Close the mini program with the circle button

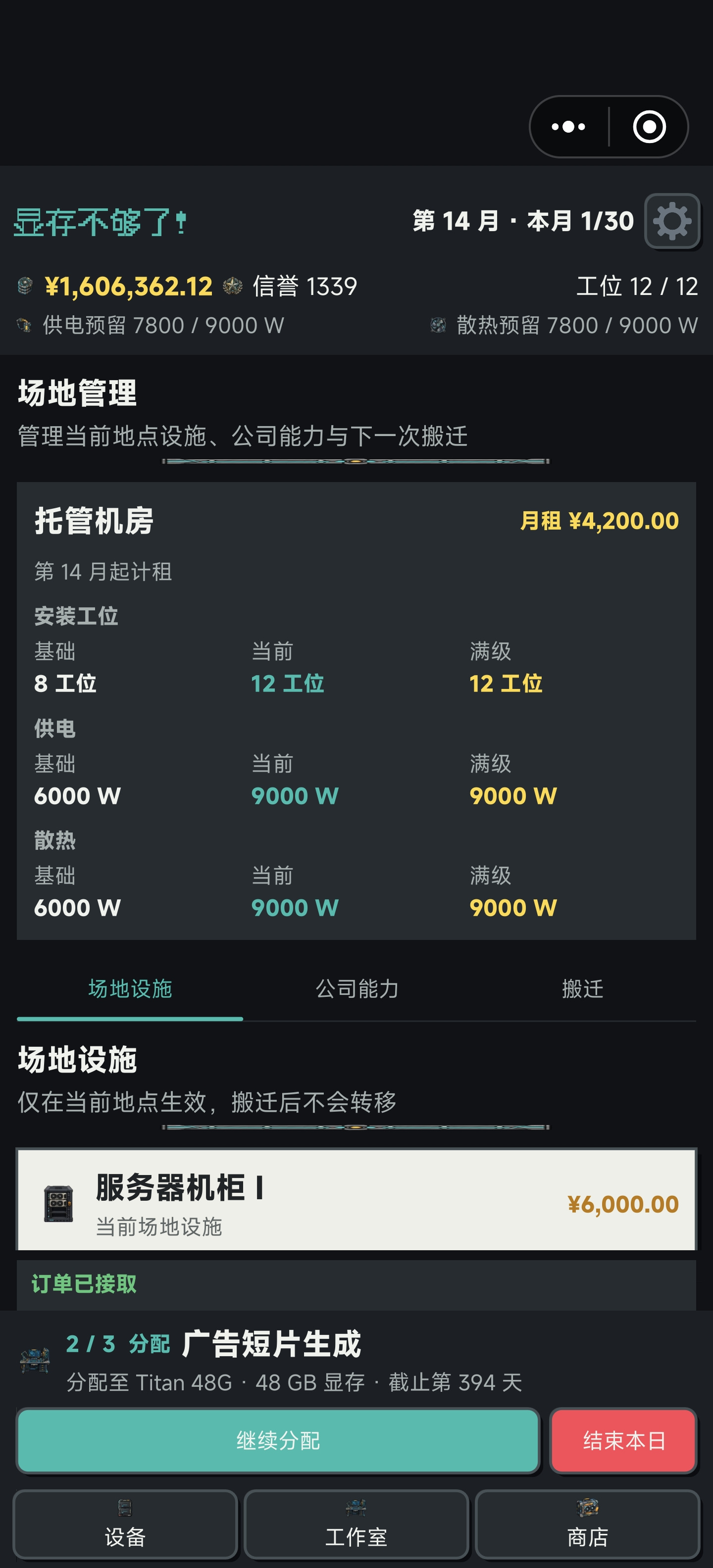pyautogui.click(x=649, y=127)
